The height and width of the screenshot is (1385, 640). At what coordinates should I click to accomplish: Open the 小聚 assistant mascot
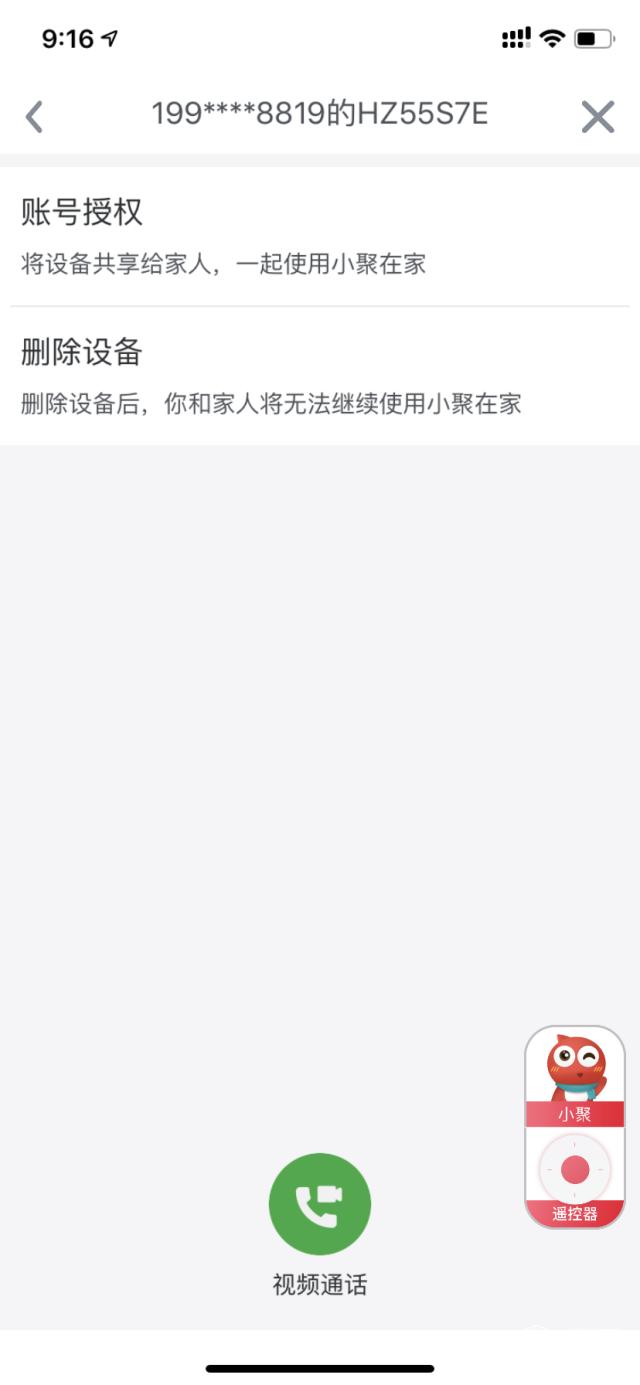point(575,1077)
